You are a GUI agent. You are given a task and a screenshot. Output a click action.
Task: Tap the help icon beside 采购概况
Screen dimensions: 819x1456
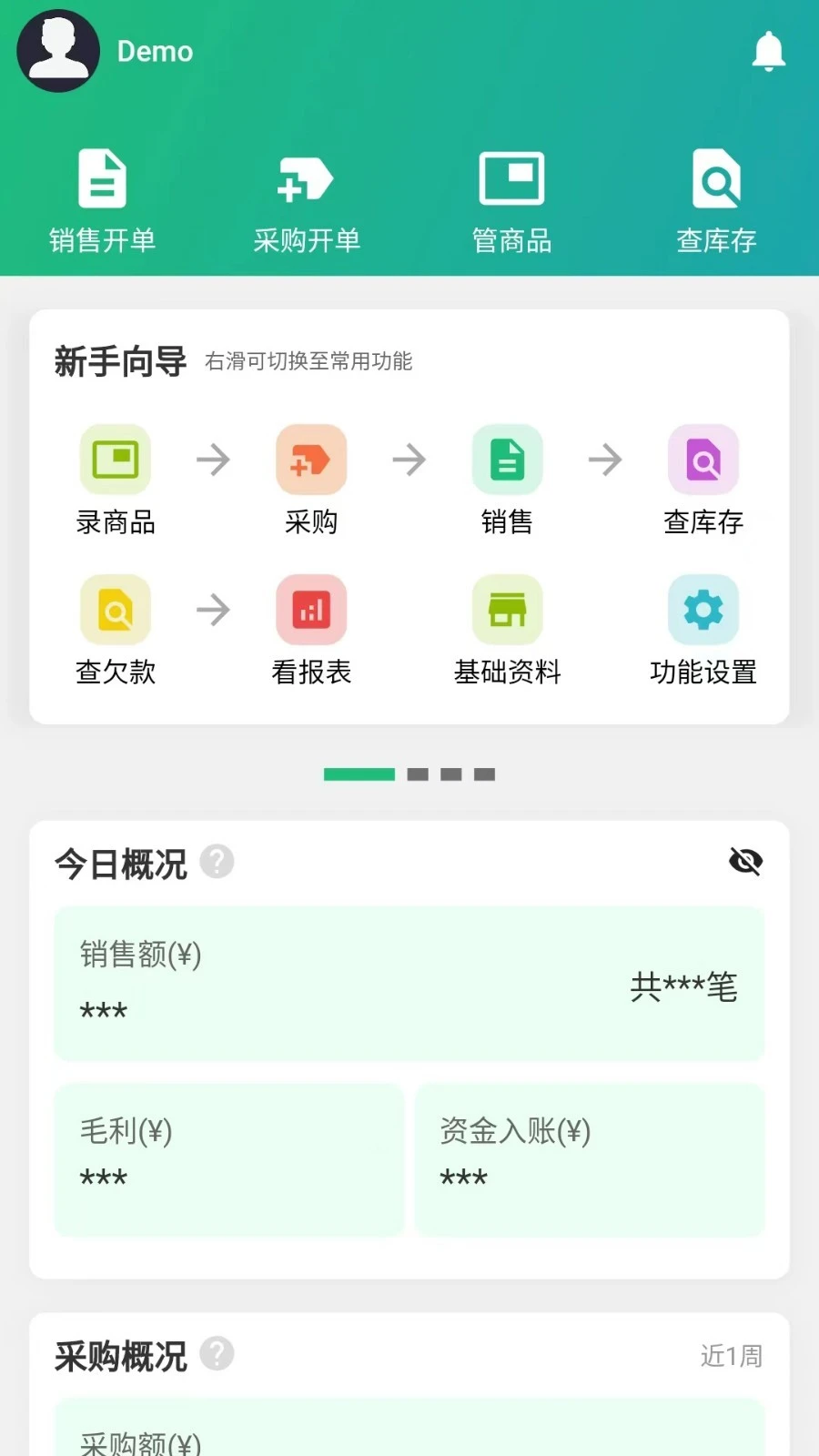(217, 1353)
